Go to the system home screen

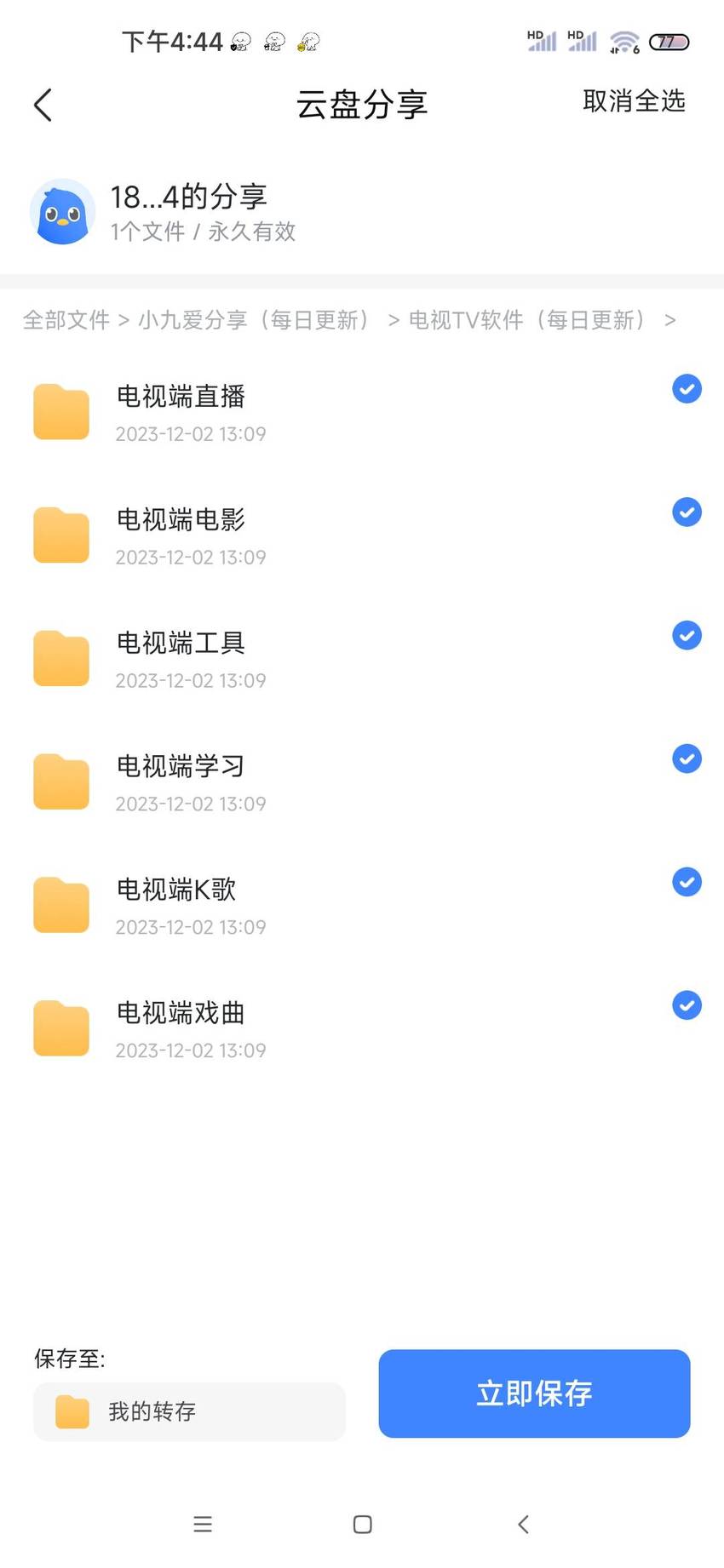pos(362,1525)
